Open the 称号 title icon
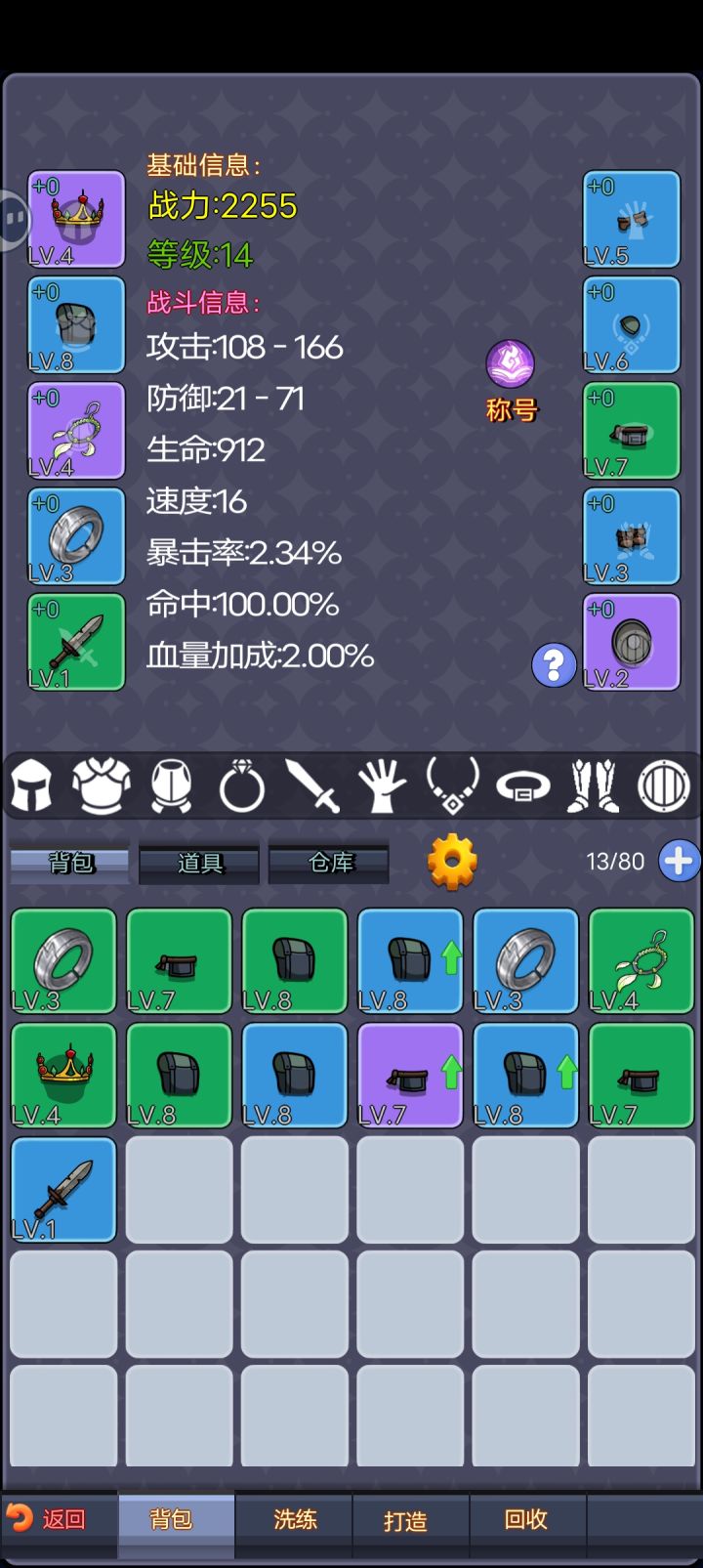The height and width of the screenshot is (1568, 703). click(511, 363)
